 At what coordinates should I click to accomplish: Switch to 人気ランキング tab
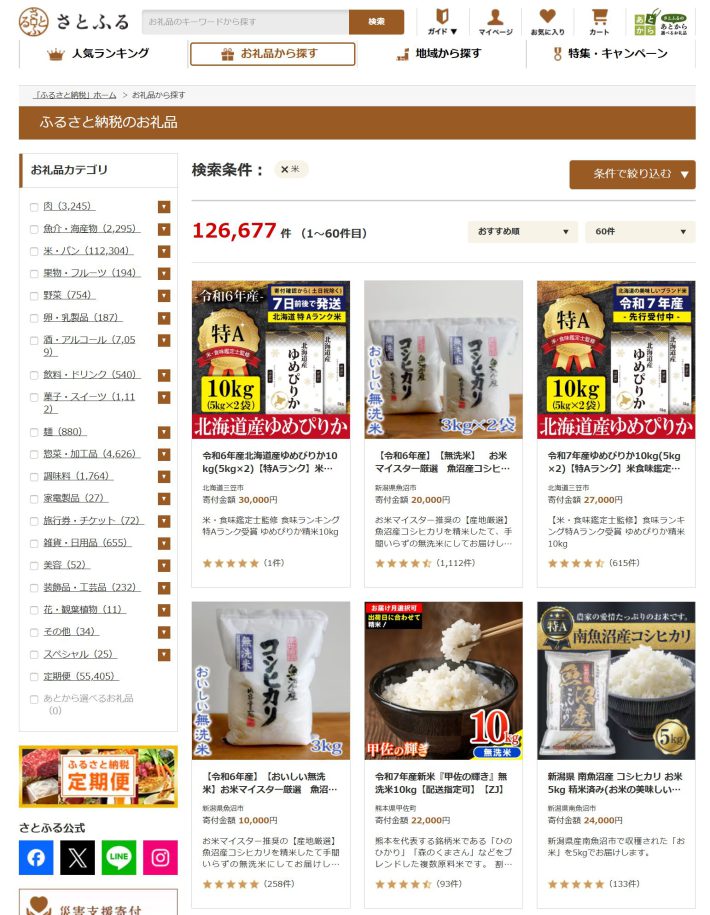coord(98,54)
